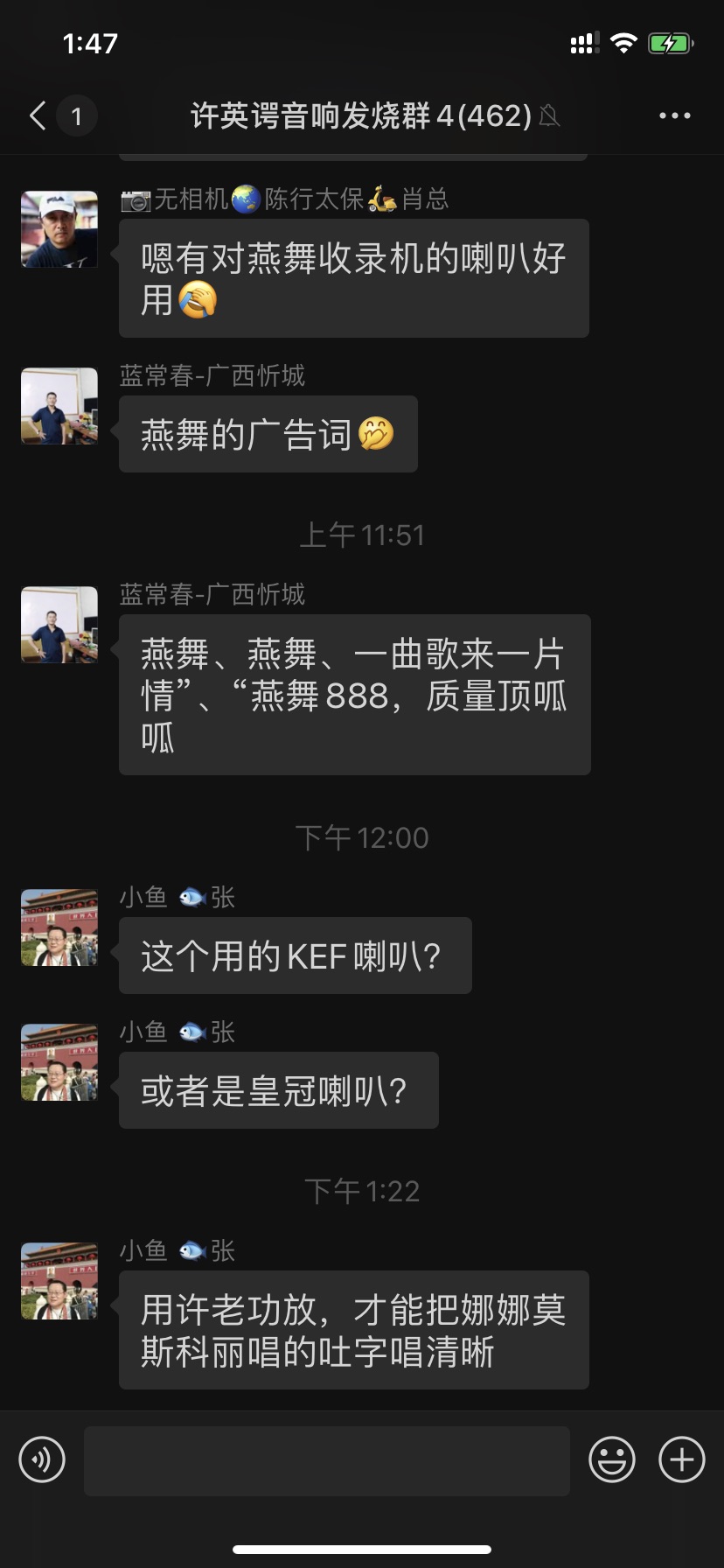
Task: Open 蓝常春's avatar beside 燕舞888 message
Action: (59, 625)
